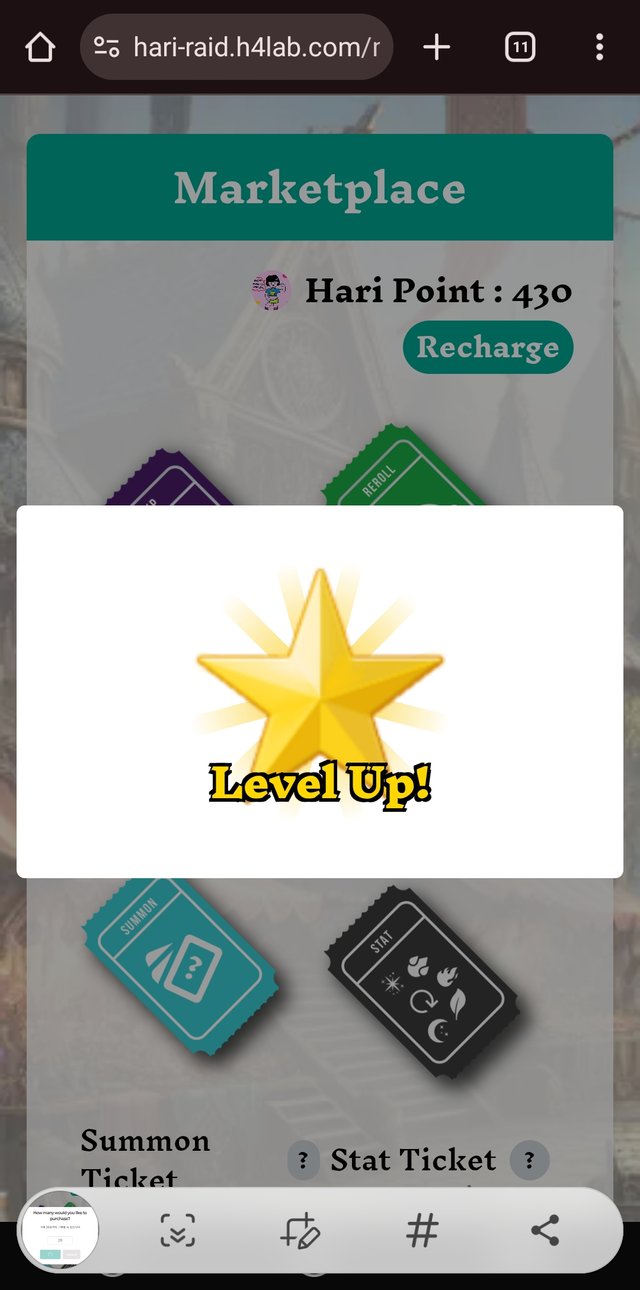
Task: Share the captured screenshot
Action: [x=545, y=1231]
